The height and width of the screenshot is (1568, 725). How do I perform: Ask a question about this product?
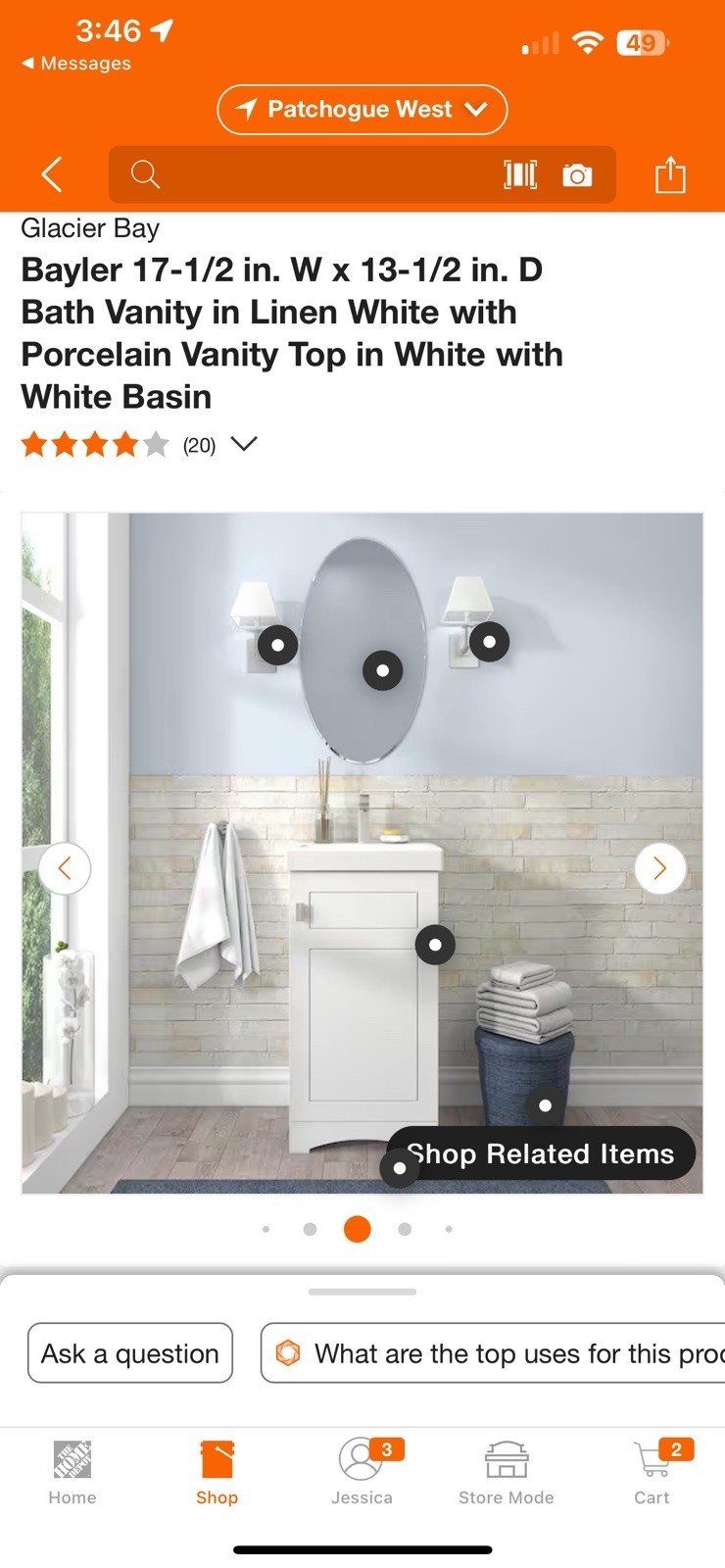(x=130, y=1353)
